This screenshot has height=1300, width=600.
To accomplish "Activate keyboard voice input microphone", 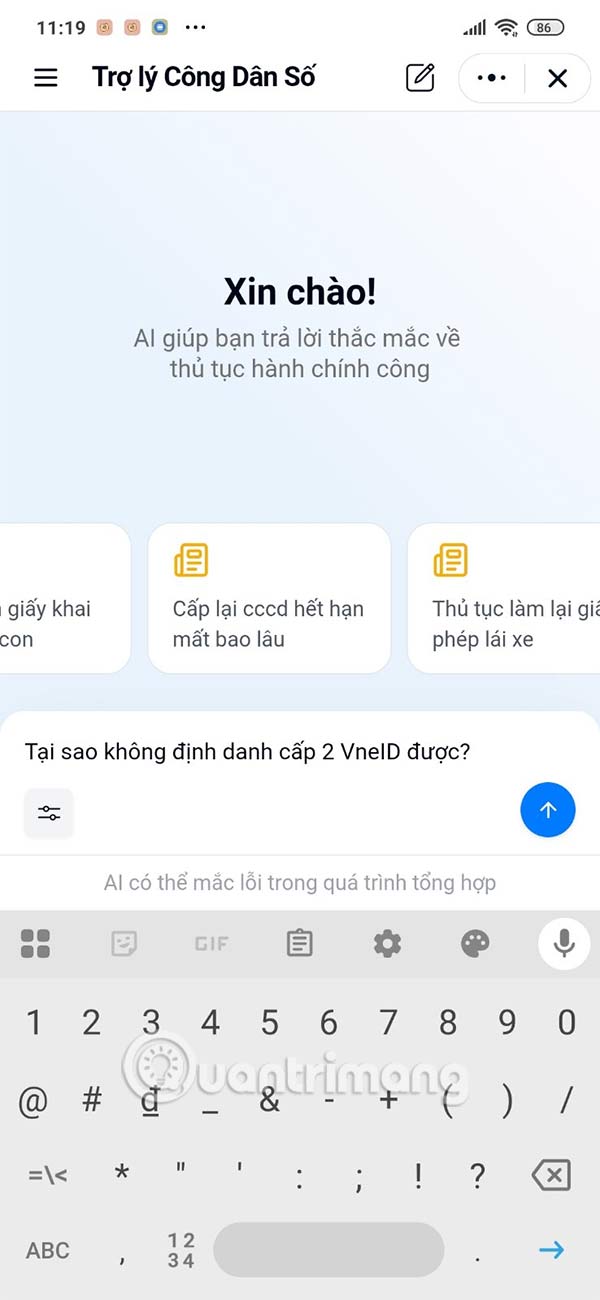I will (x=564, y=942).
